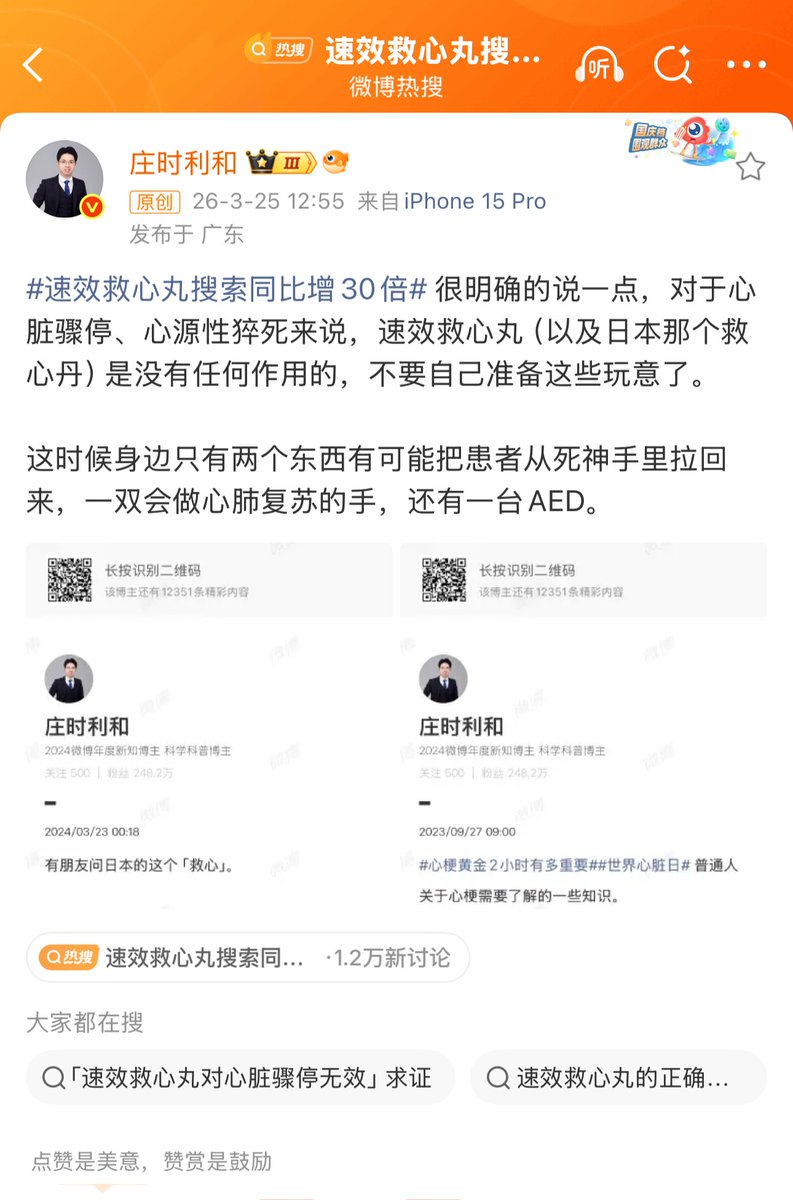Open the iPhone 15 Pro source link
The height and width of the screenshot is (1200, 793).
[475, 201]
